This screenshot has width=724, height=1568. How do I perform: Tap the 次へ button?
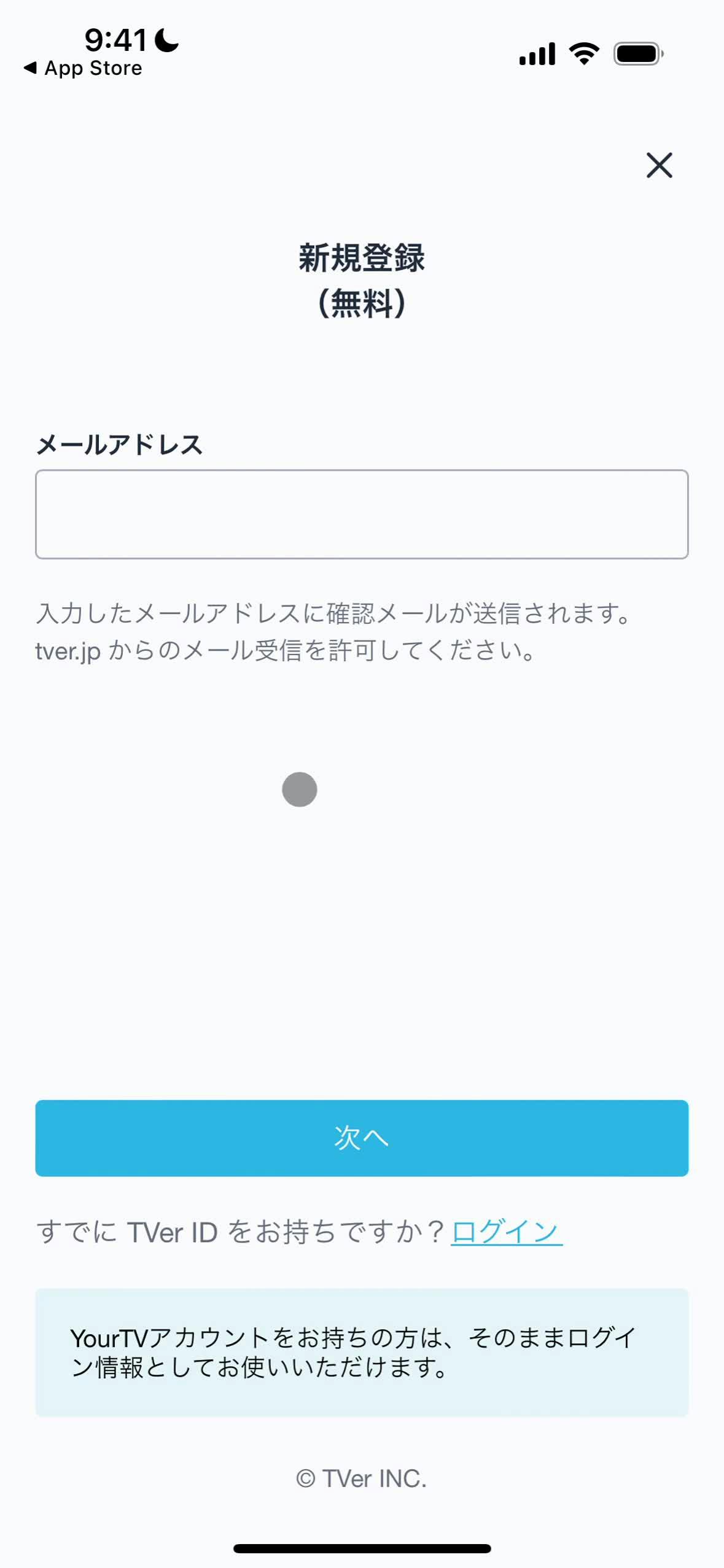point(362,1138)
